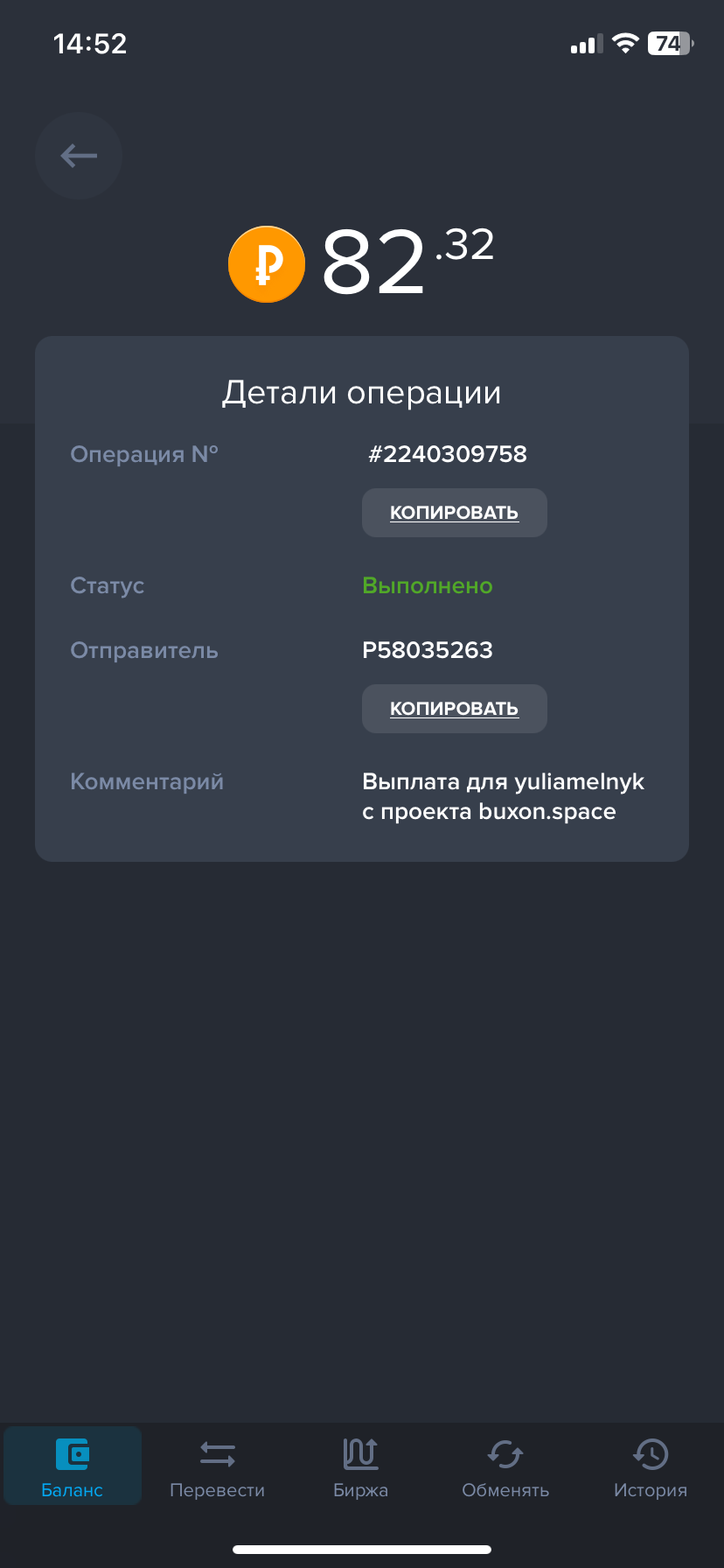Open the Биржа tab
724x1568 pixels.
(x=361, y=1466)
